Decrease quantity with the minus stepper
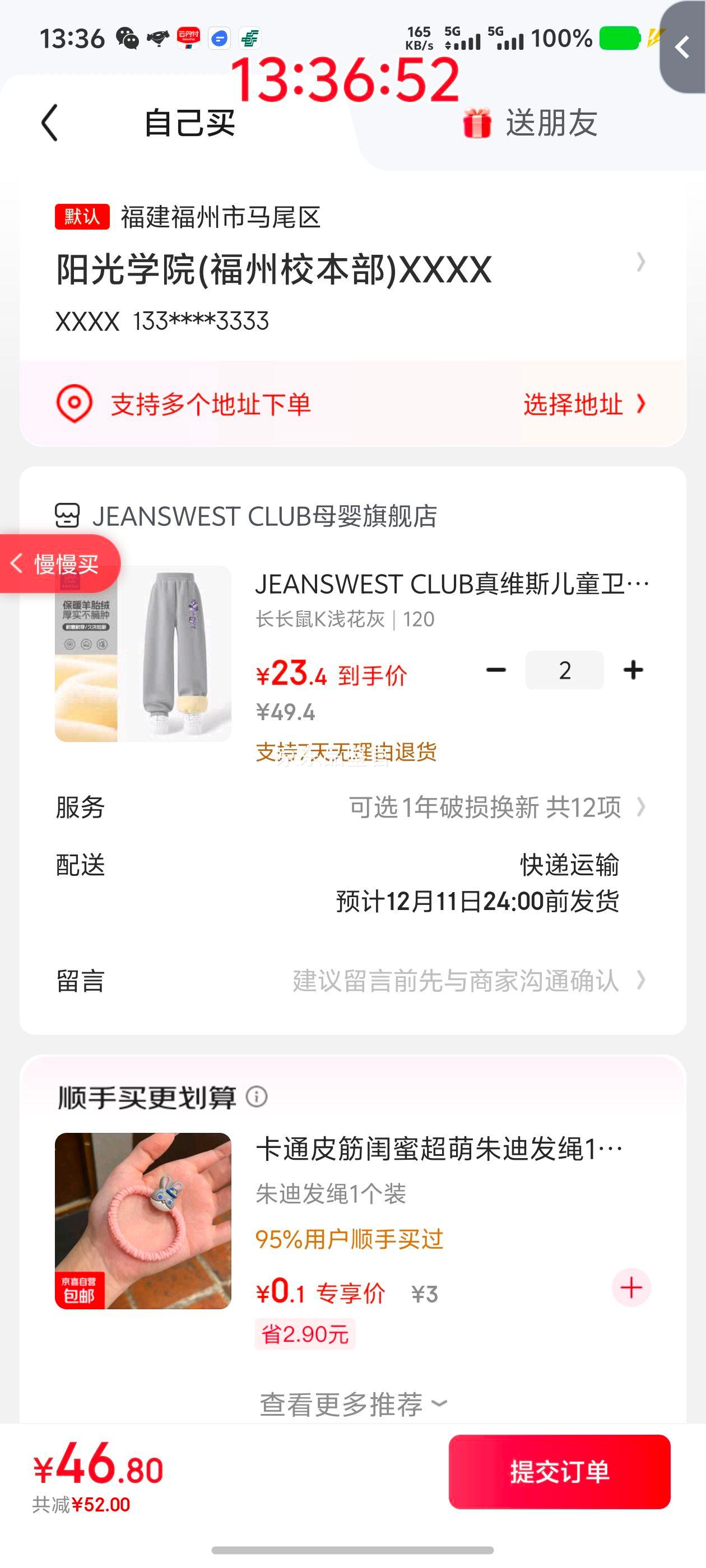This screenshot has height=1568, width=706. 496,669
